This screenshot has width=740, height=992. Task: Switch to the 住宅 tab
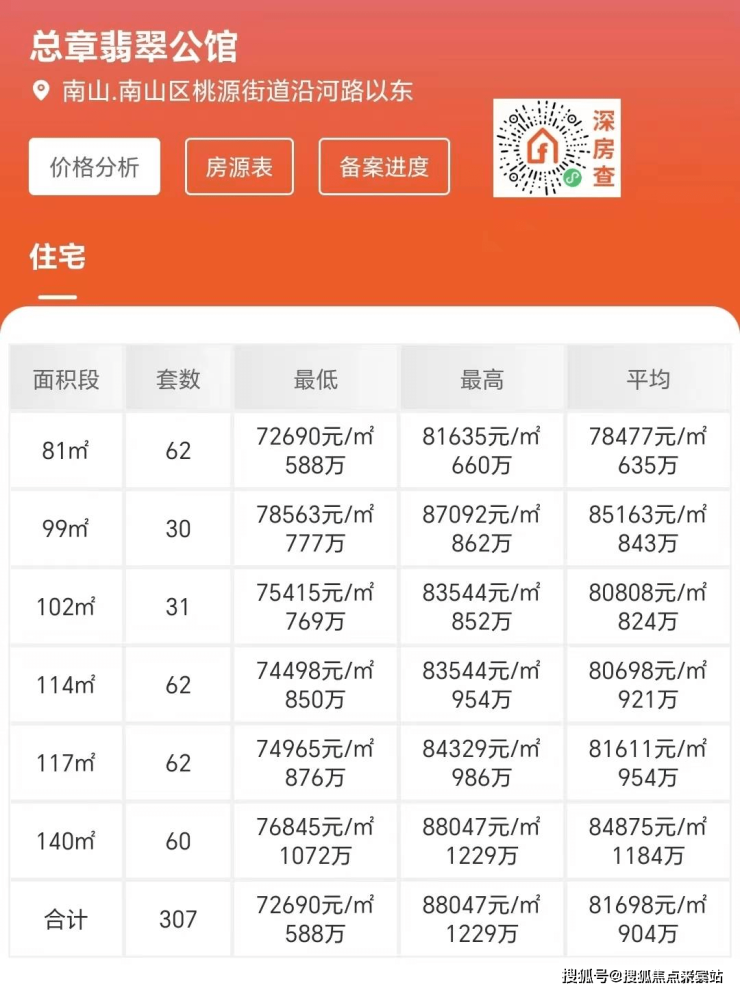pyautogui.click(x=57, y=257)
